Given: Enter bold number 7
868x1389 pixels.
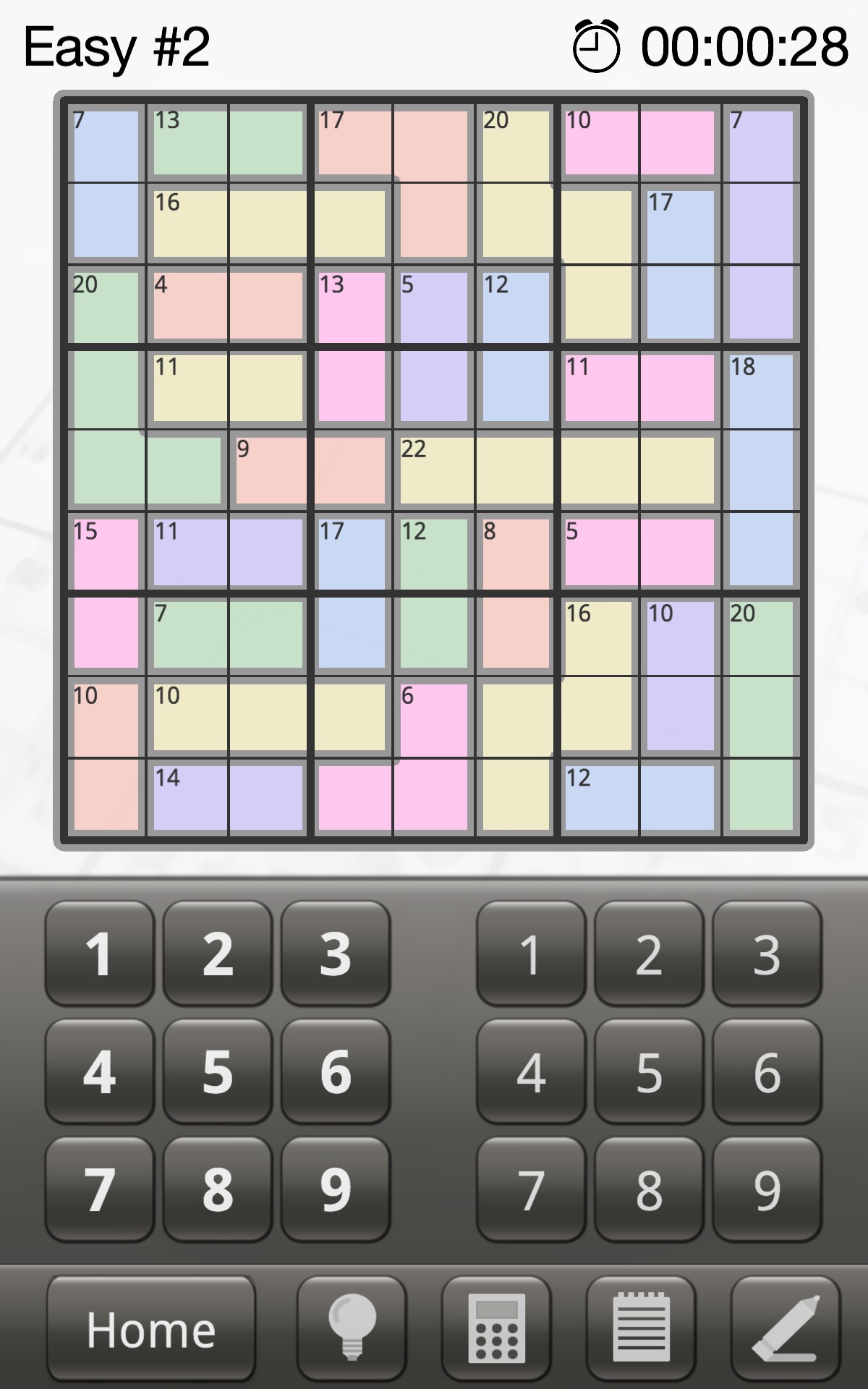Looking at the screenshot, I should [100, 1189].
